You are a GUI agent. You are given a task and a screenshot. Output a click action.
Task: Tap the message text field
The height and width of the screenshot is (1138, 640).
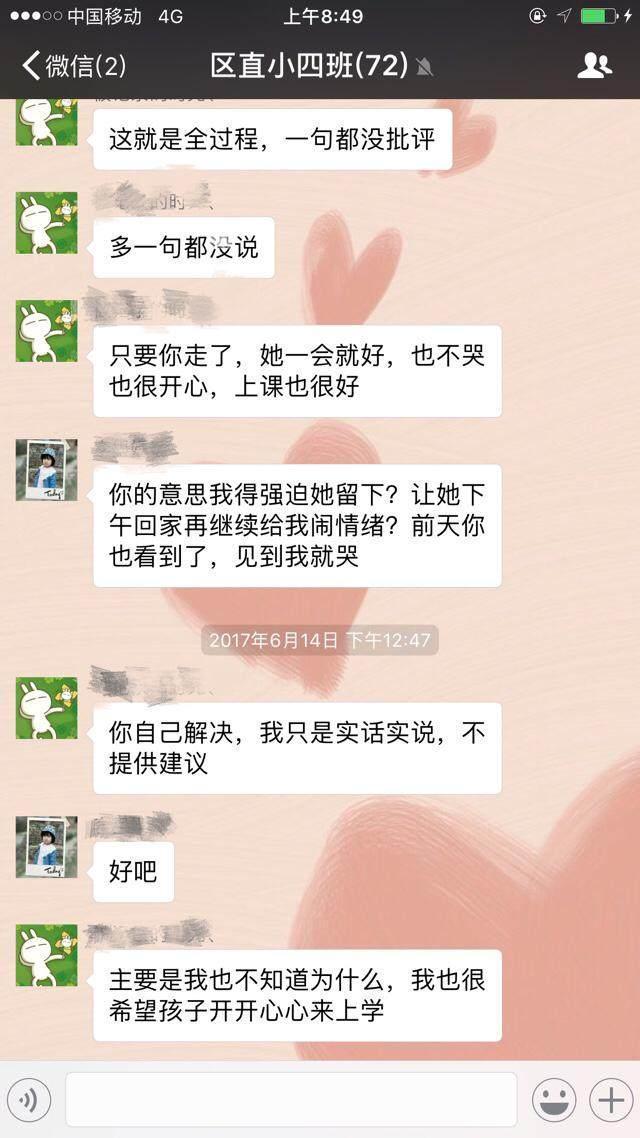tap(291, 1100)
